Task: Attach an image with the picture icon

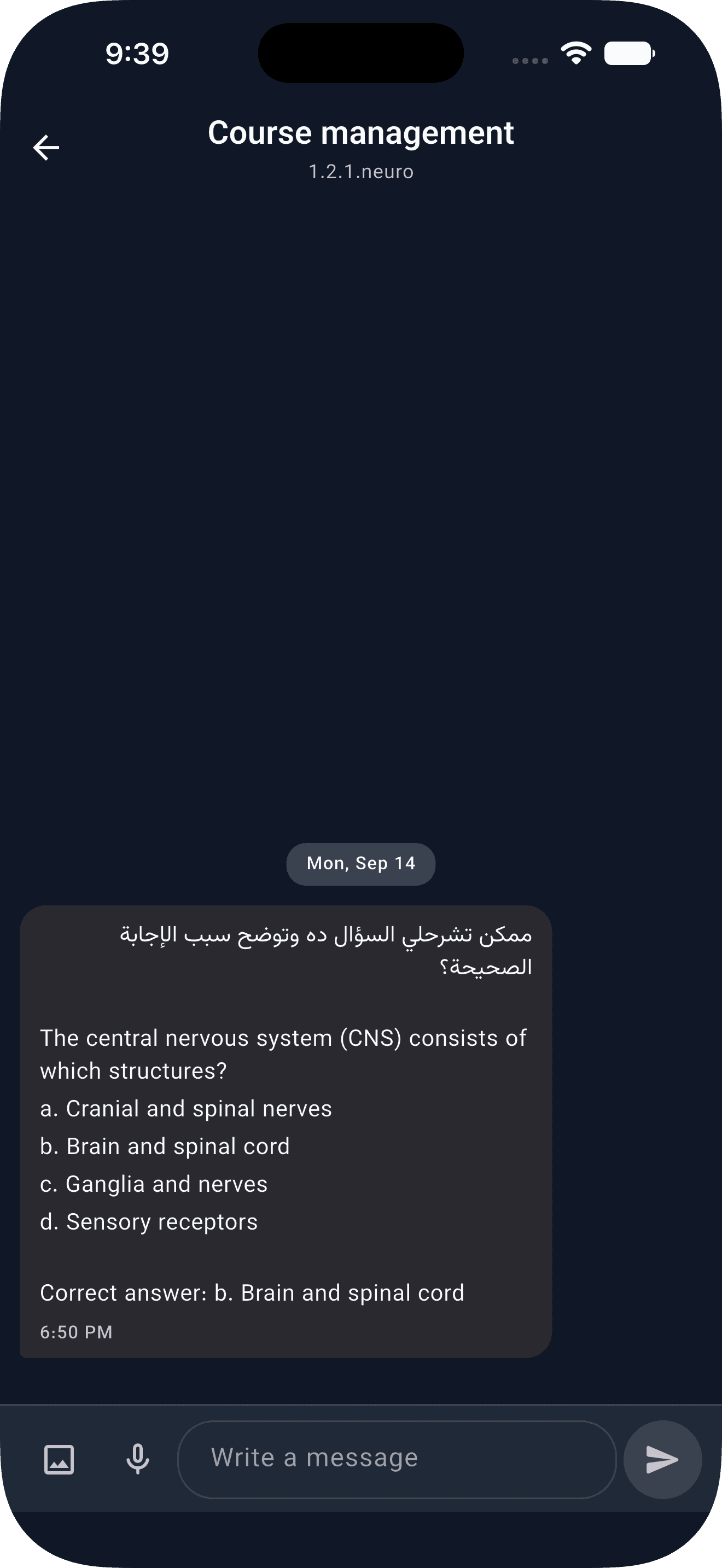Action: 59,1460
